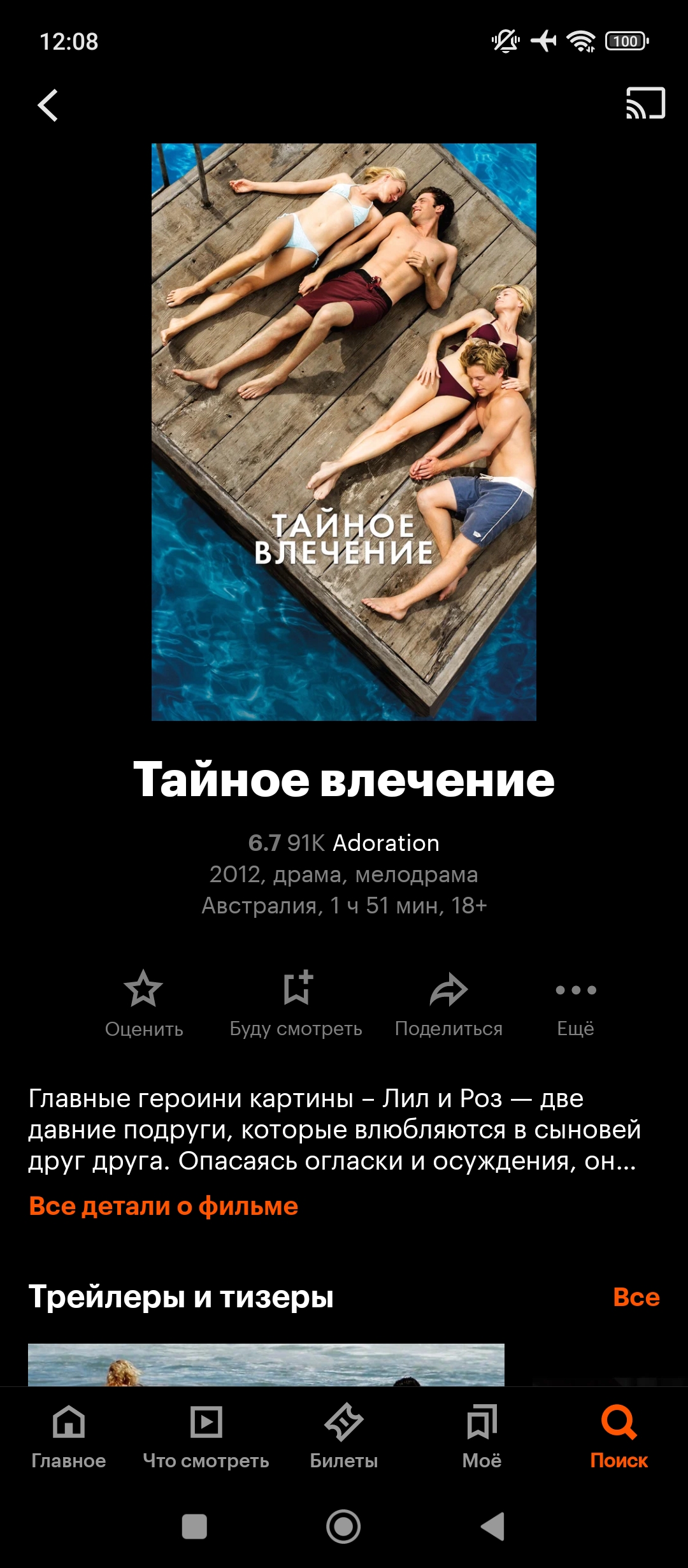This screenshot has height=1568, width=688.
Task: Tap the system home button
Action: point(343,1526)
